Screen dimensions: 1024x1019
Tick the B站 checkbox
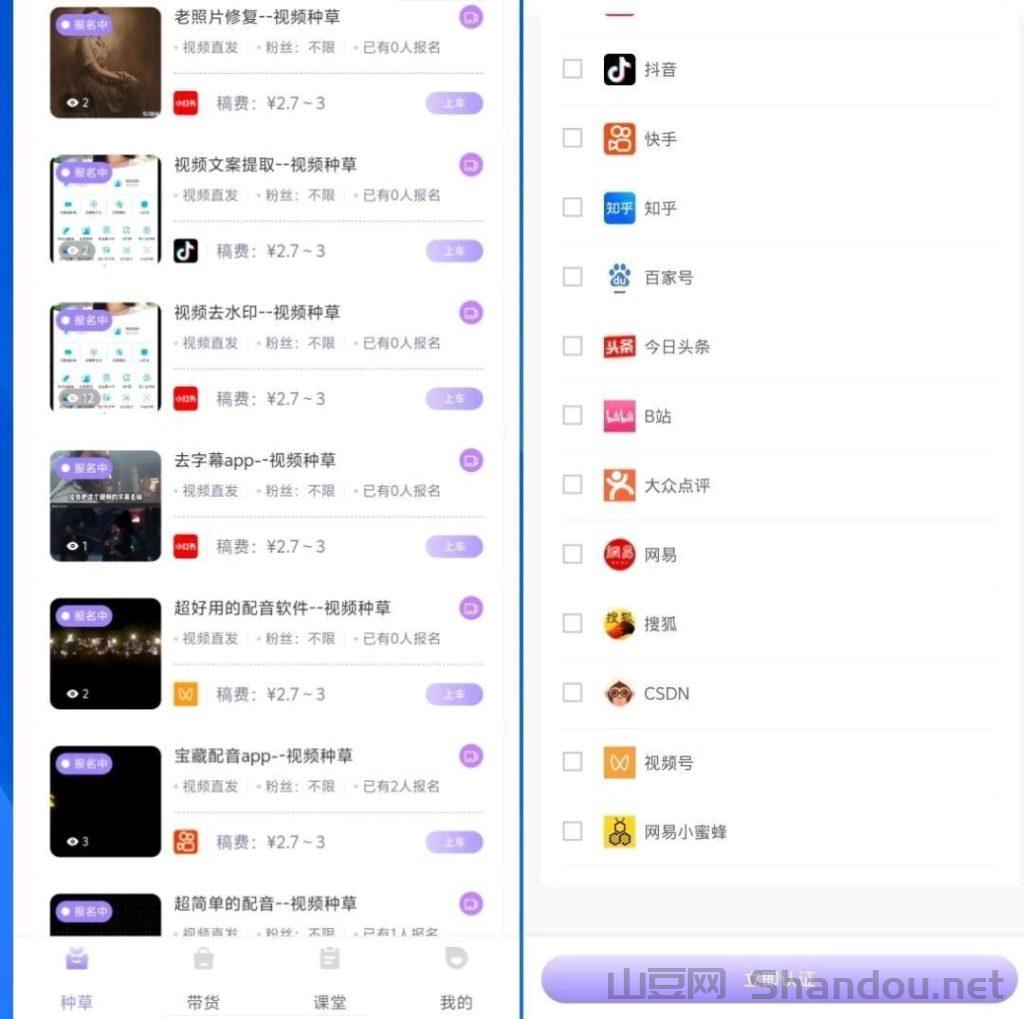pos(572,415)
